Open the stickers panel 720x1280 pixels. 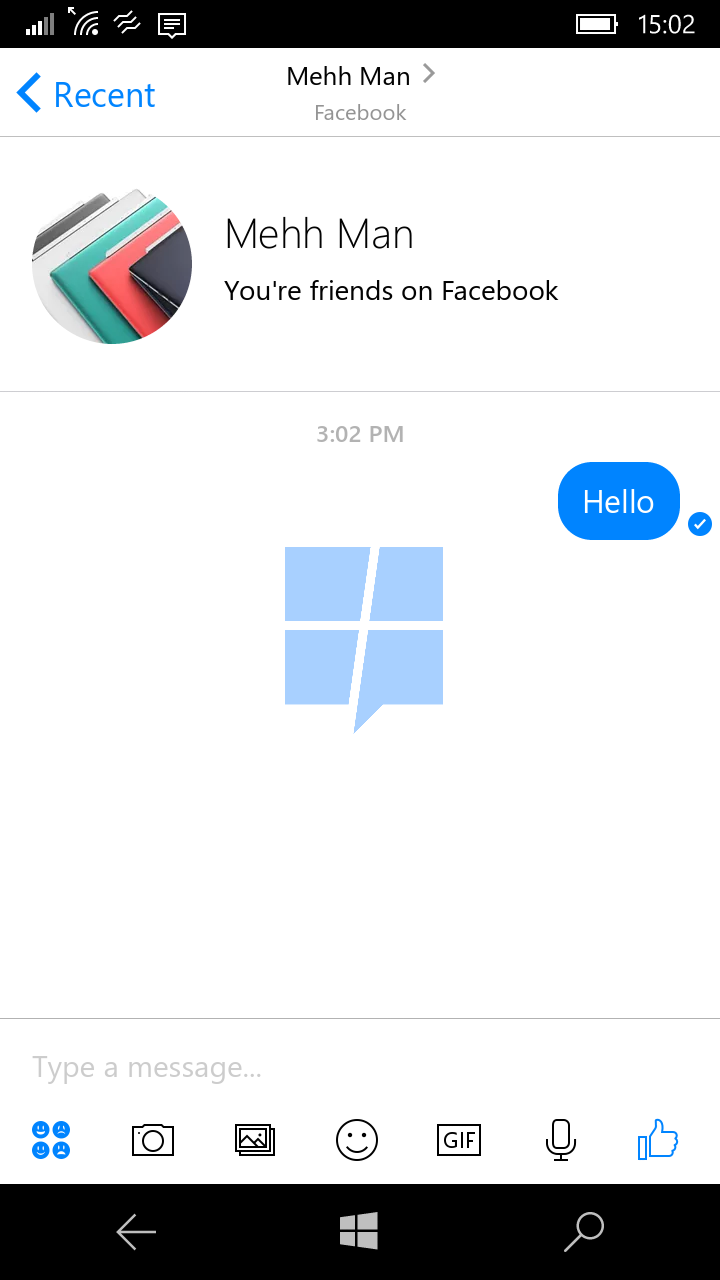[x=51, y=1139]
